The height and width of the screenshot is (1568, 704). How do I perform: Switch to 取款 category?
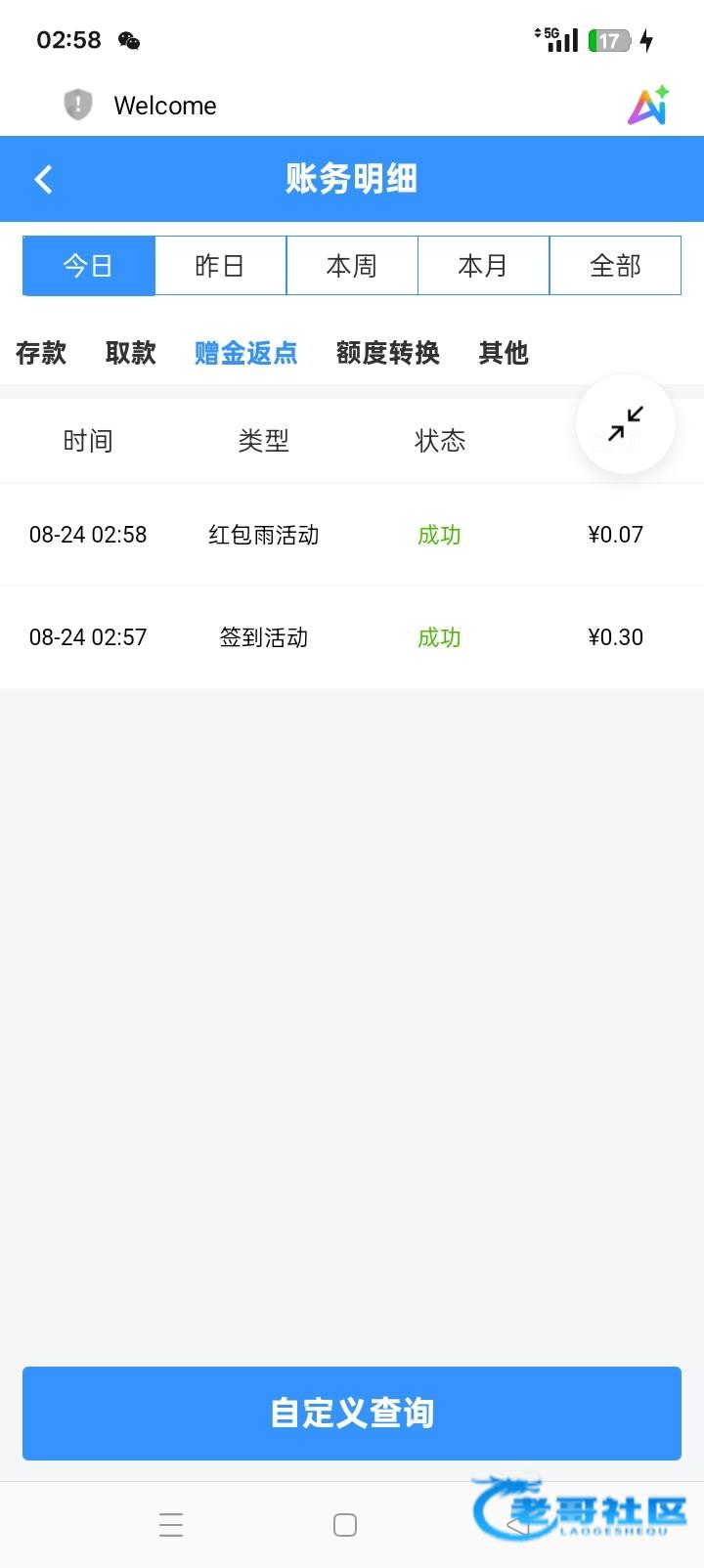(131, 353)
